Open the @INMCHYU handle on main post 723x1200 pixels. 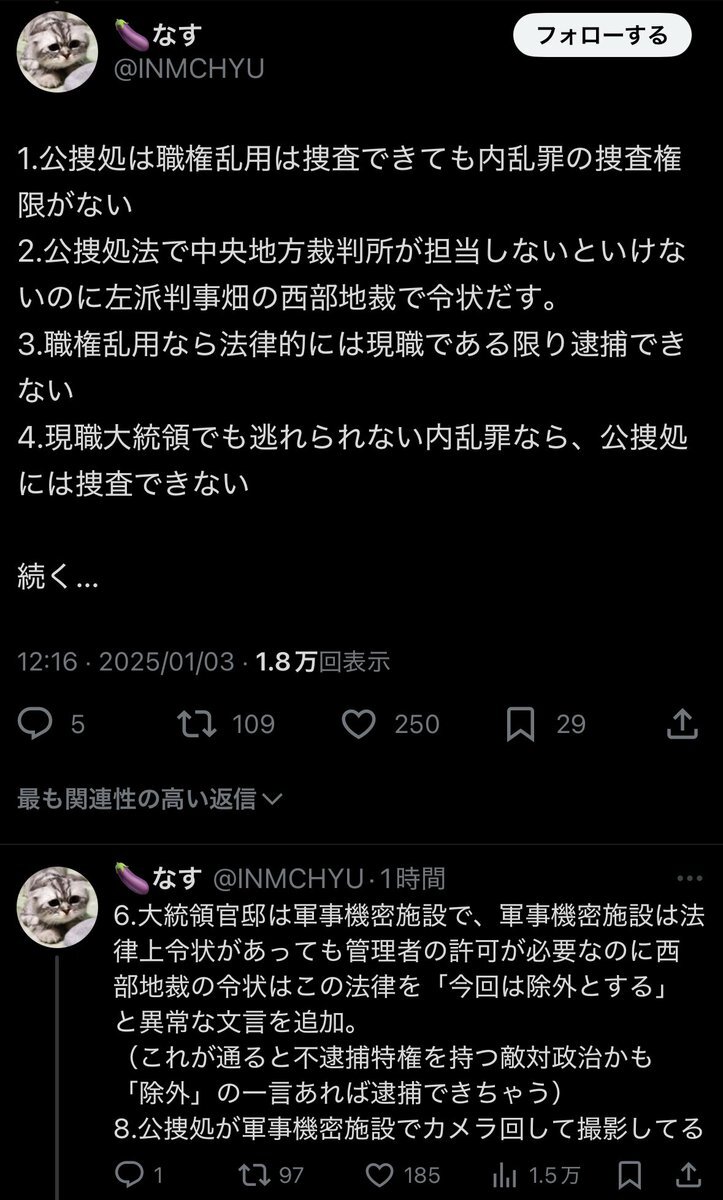pyautogui.click(x=191, y=68)
